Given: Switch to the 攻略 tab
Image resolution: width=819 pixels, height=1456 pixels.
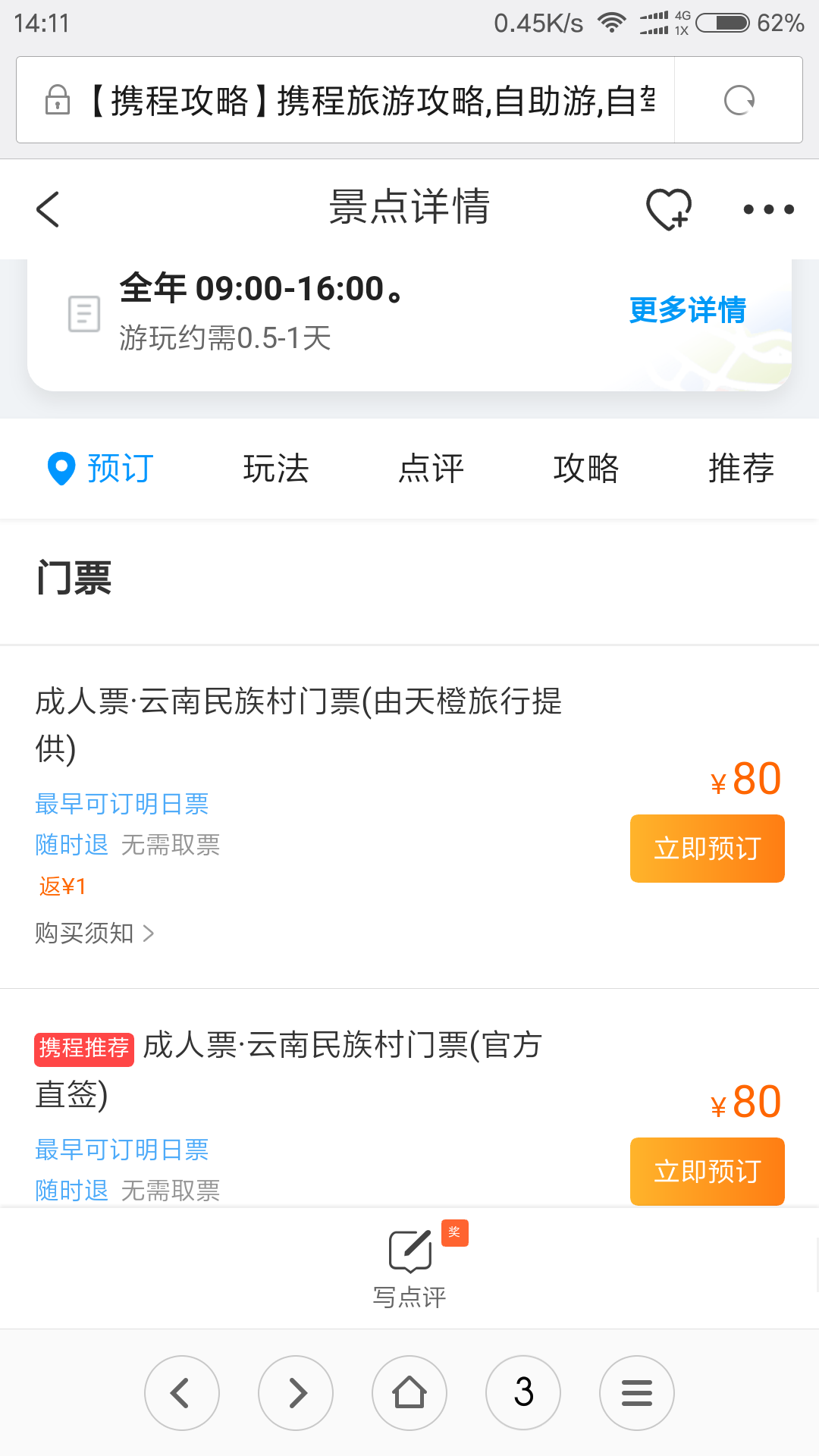Looking at the screenshot, I should (x=586, y=468).
